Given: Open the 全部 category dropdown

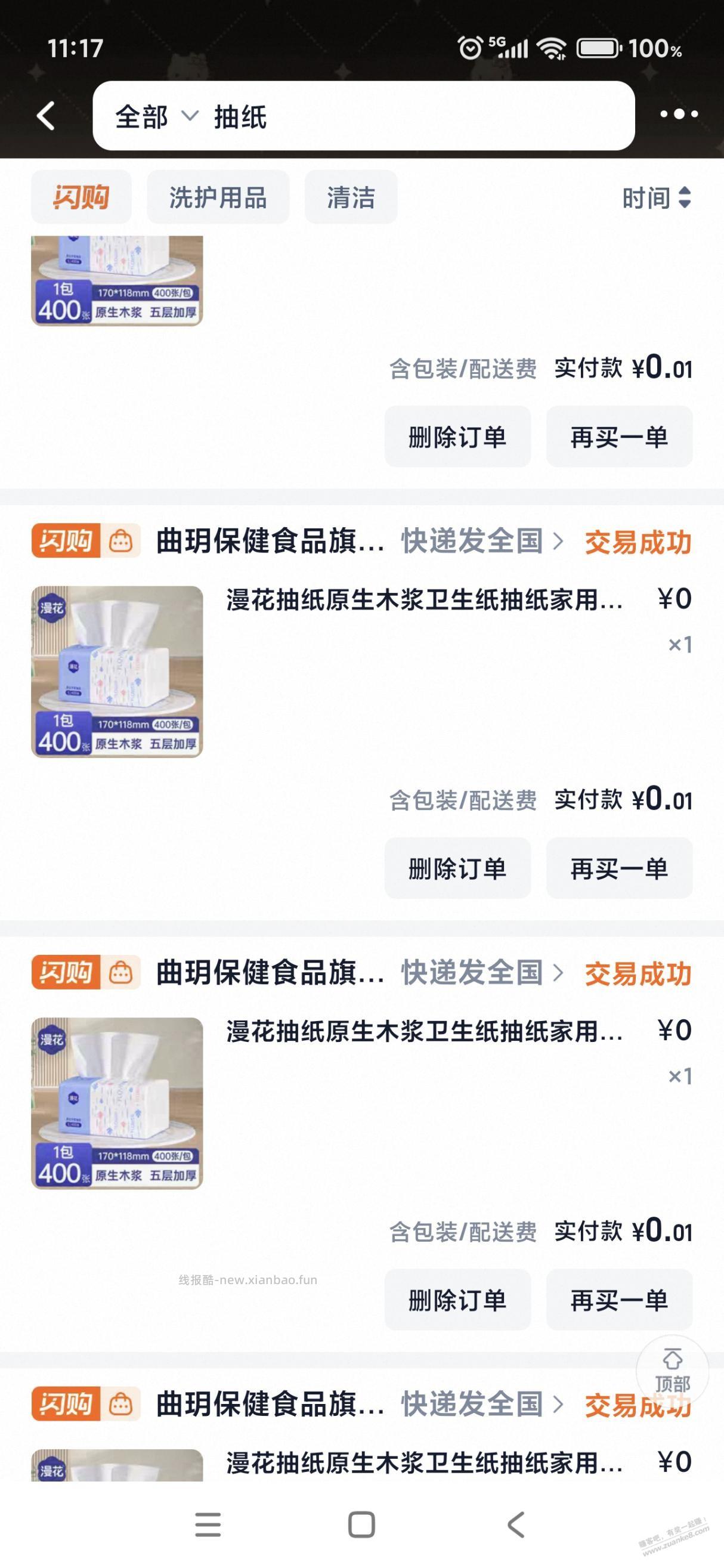Looking at the screenshot, I should (x=156, y=118).
